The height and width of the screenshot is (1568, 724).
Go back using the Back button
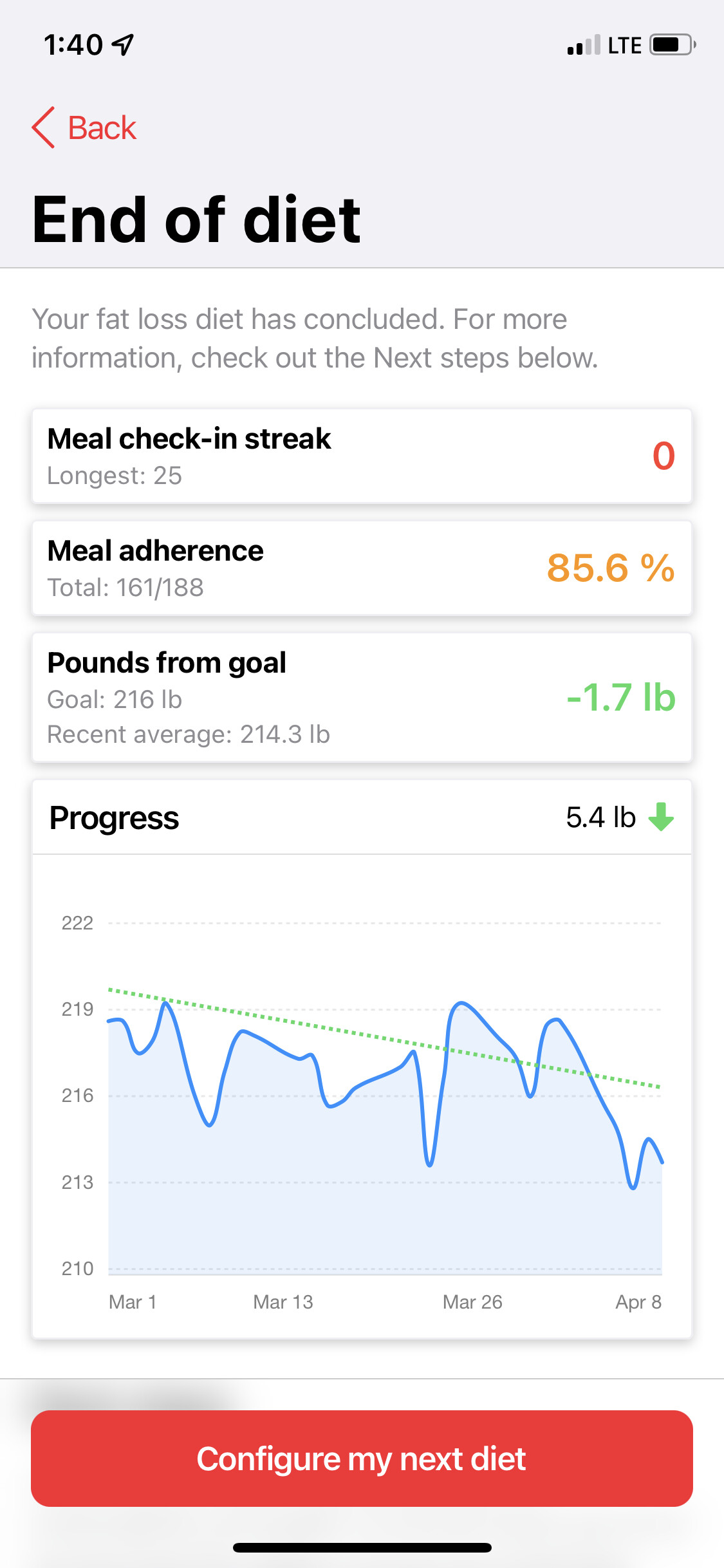coord(85,128)
